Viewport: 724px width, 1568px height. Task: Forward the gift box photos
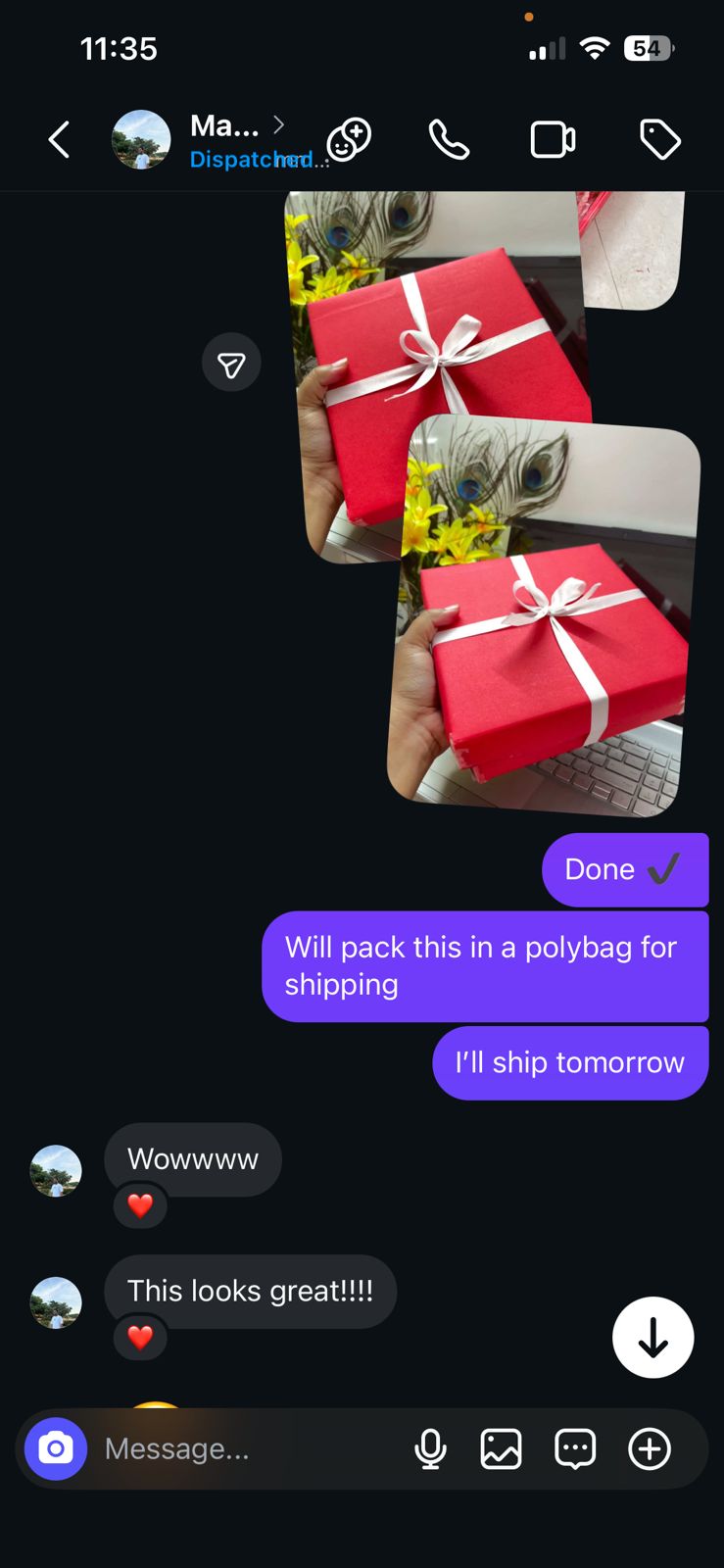pos(231,364)
